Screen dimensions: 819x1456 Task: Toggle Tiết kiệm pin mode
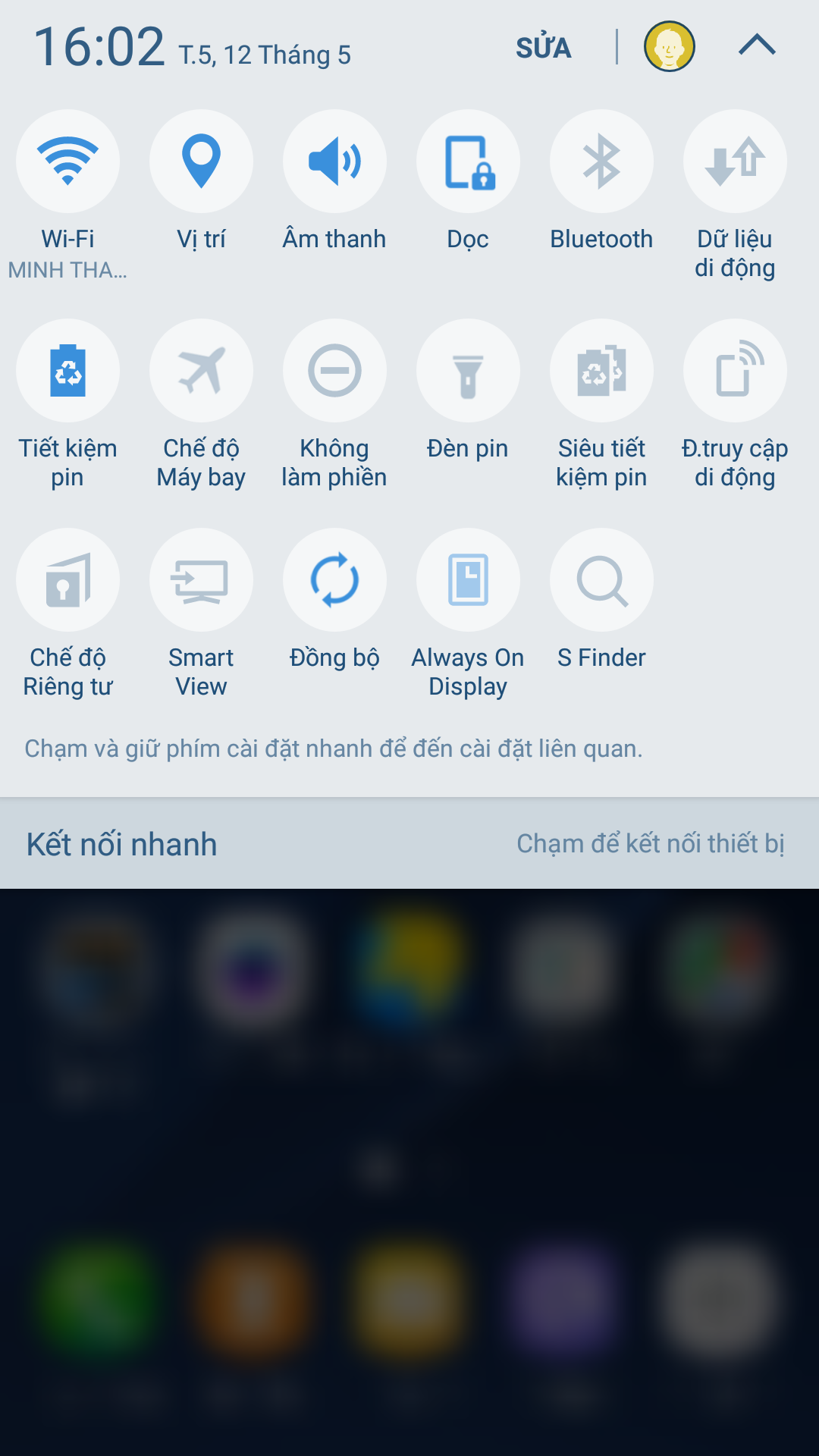pos(67,371)
